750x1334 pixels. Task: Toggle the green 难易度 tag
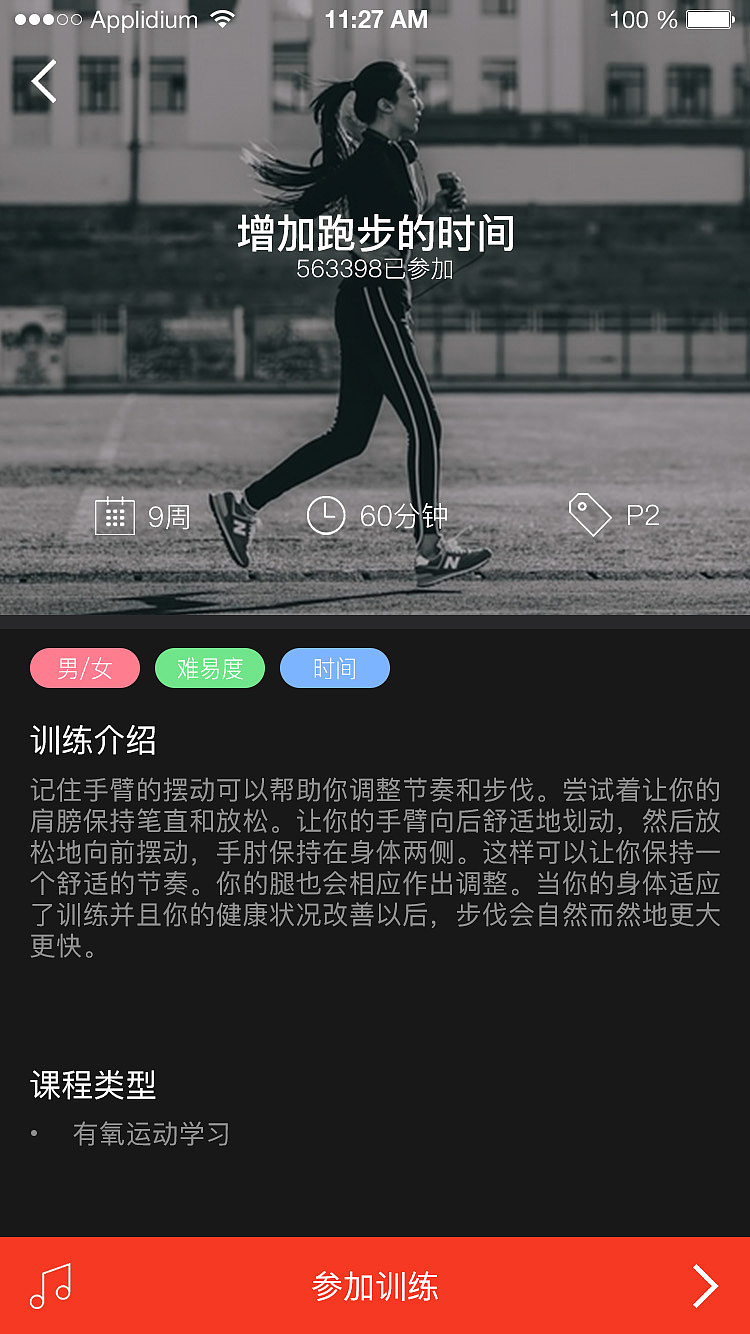coord(209,668)
